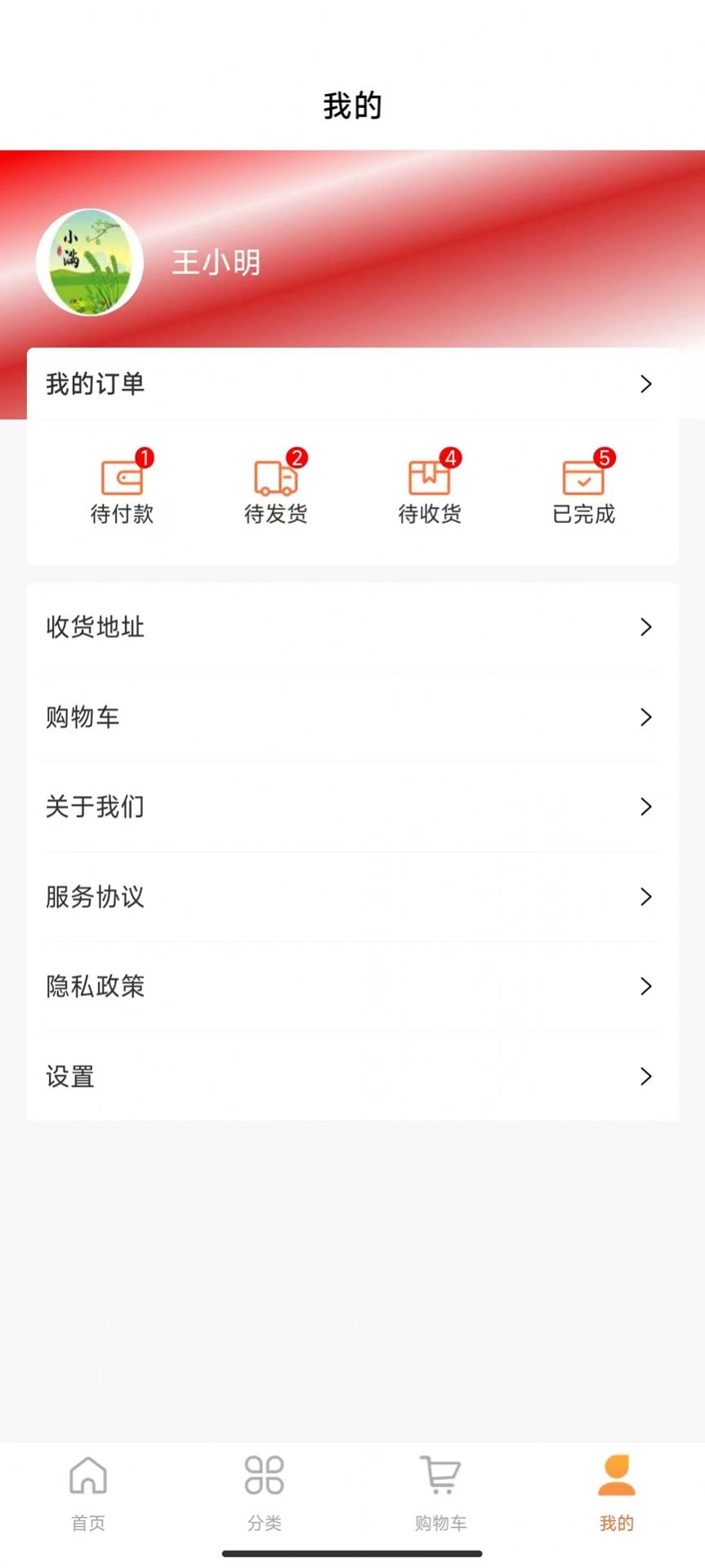The image size is (705, 1568).
Task: Expand 设置 using its chevron
Action: click(646, 1077)
